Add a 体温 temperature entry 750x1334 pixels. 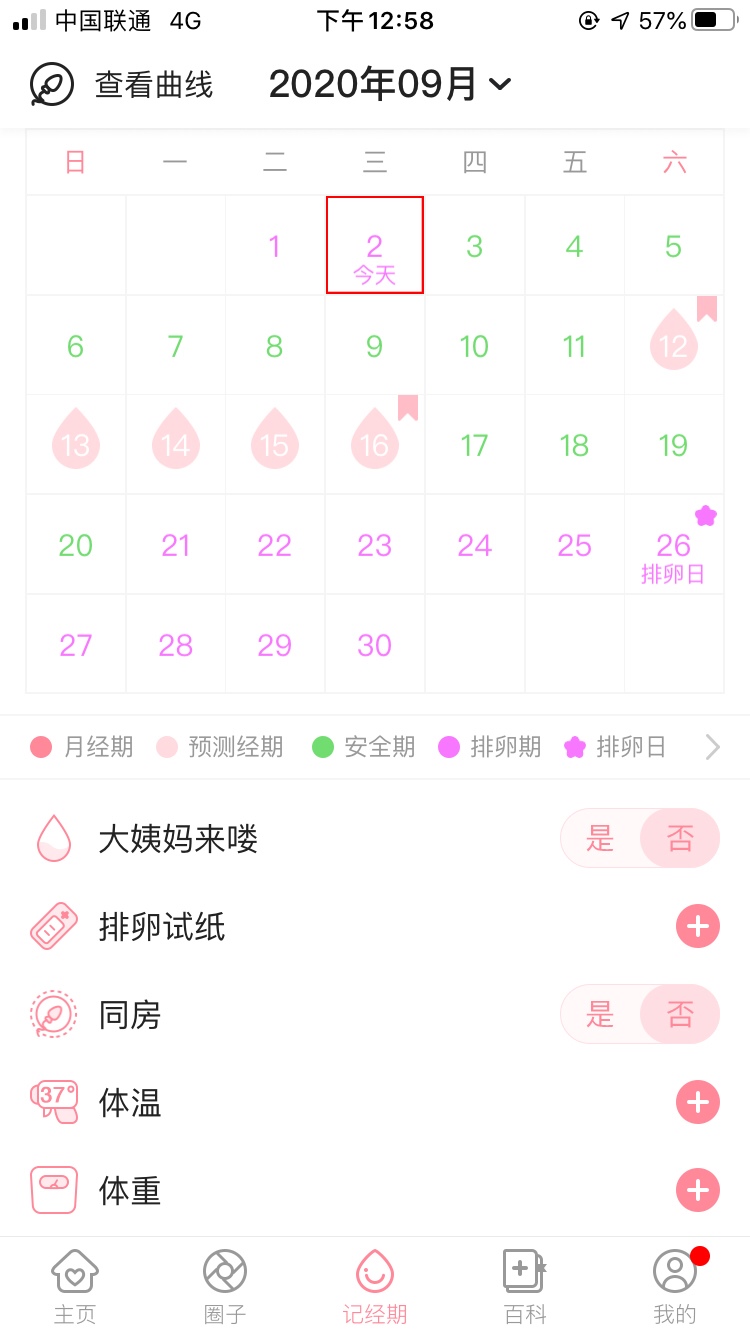(x=698, y=1102)
